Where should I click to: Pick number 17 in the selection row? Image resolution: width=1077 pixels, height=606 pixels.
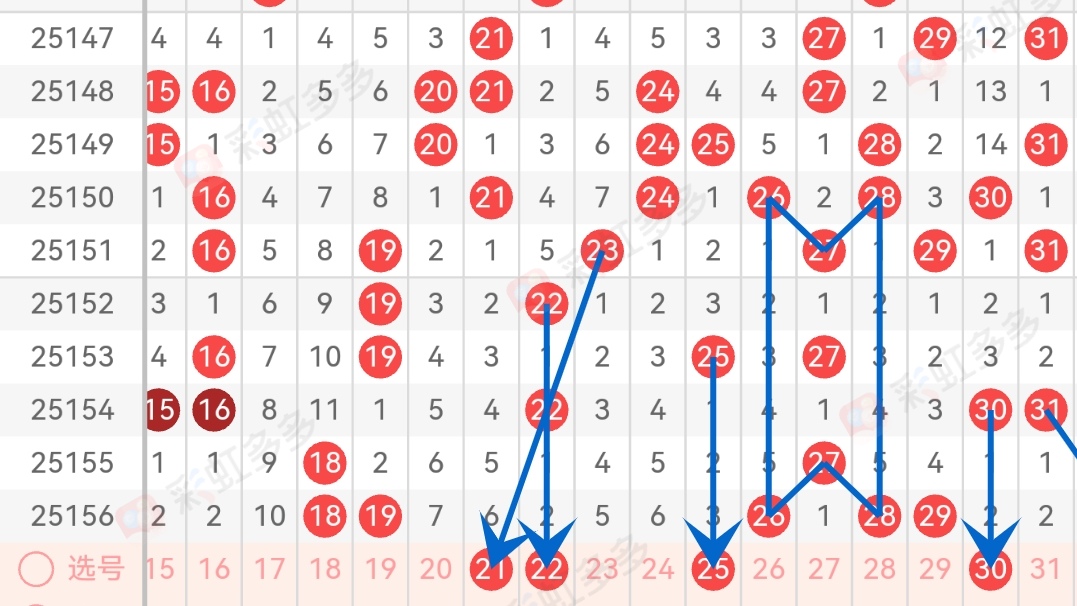pyautogui.click(x=269, y=569)
